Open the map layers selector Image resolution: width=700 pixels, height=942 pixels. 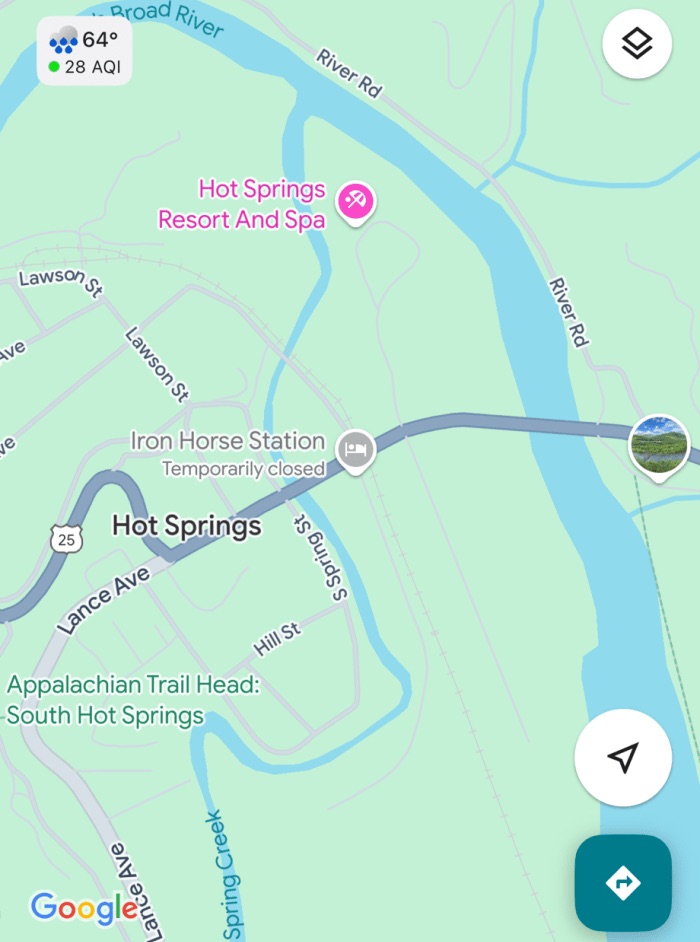[x=637, y=44]
